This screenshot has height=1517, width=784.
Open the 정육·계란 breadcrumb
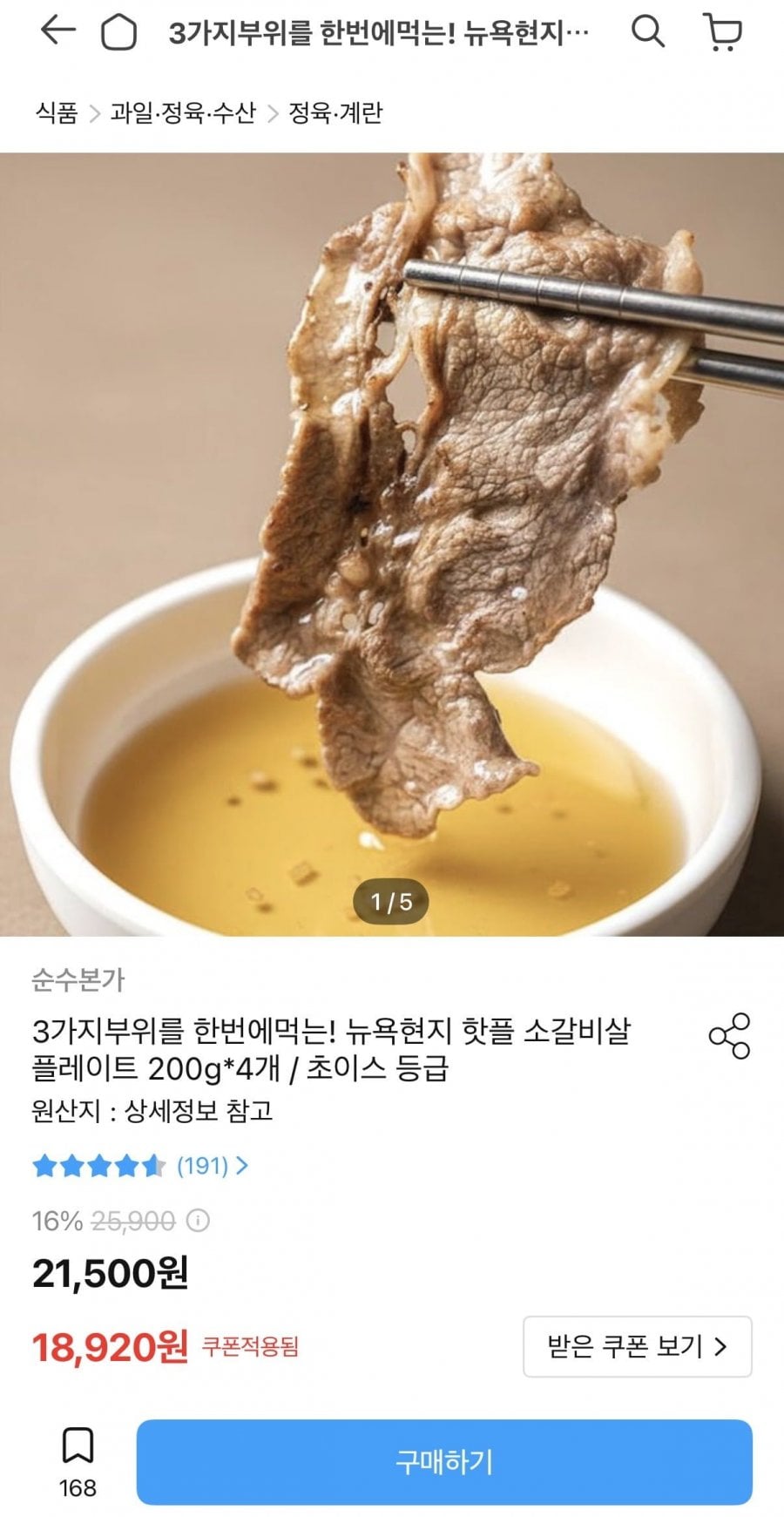tap(335, 112)
